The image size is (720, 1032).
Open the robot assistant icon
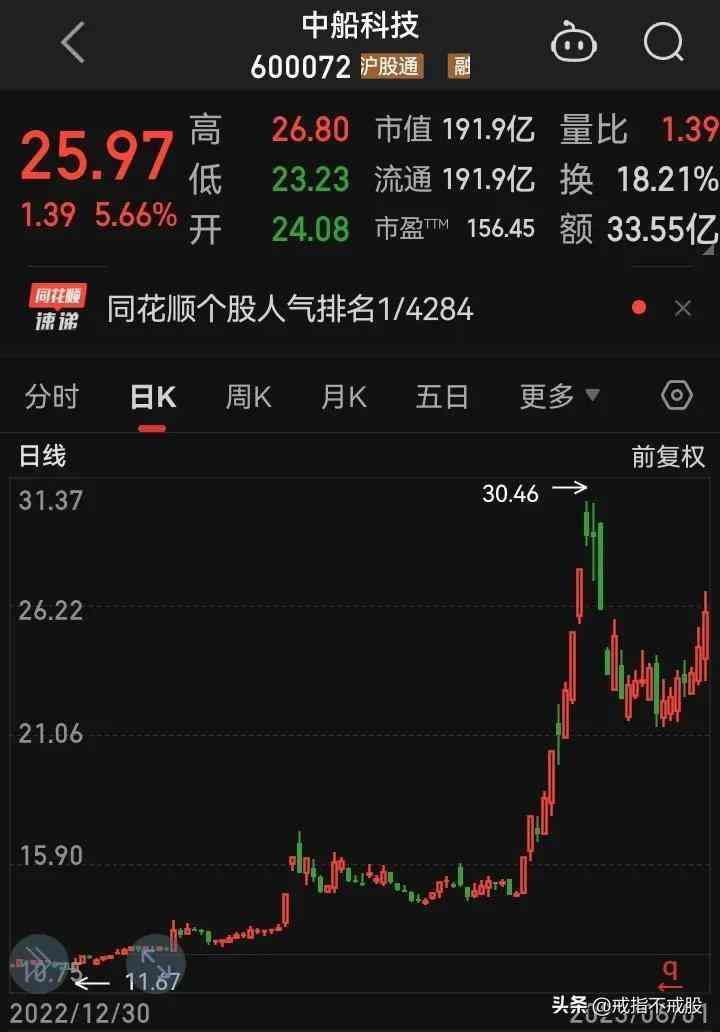pyautogui.click(x=575, y=42)
